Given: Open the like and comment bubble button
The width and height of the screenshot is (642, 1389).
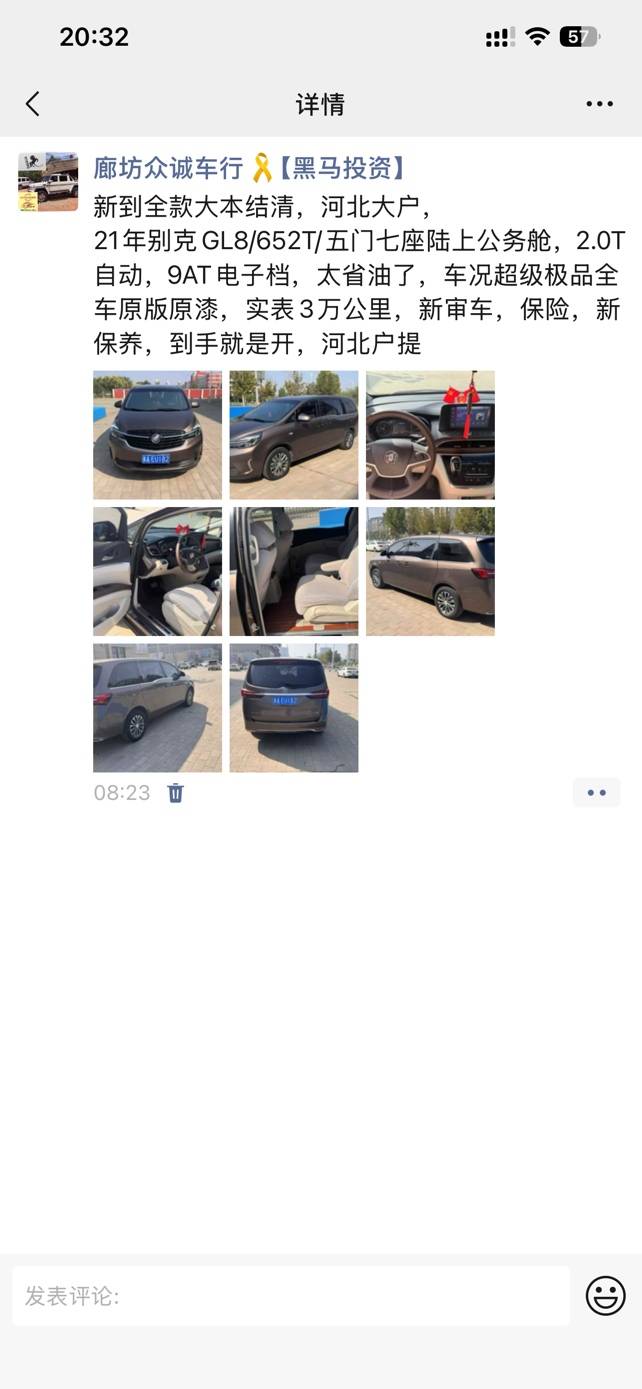Looking at the screenshot, I should point(597,793).
